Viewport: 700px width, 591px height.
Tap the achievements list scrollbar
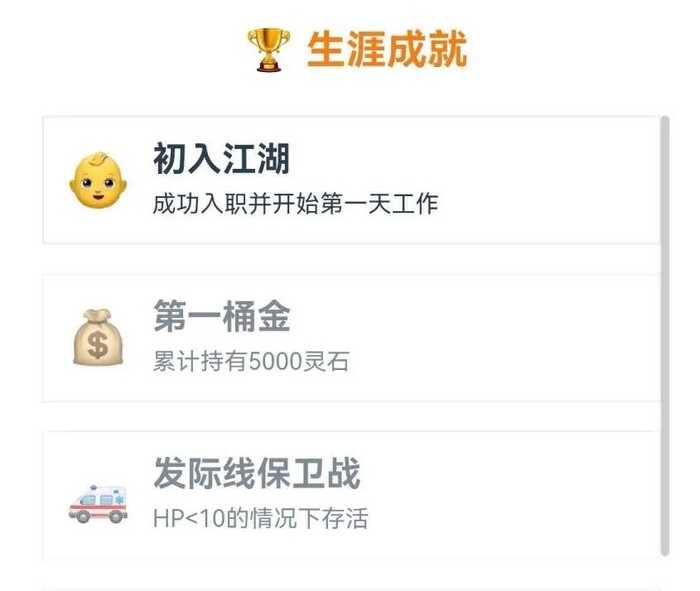click(x=665, y=335)
